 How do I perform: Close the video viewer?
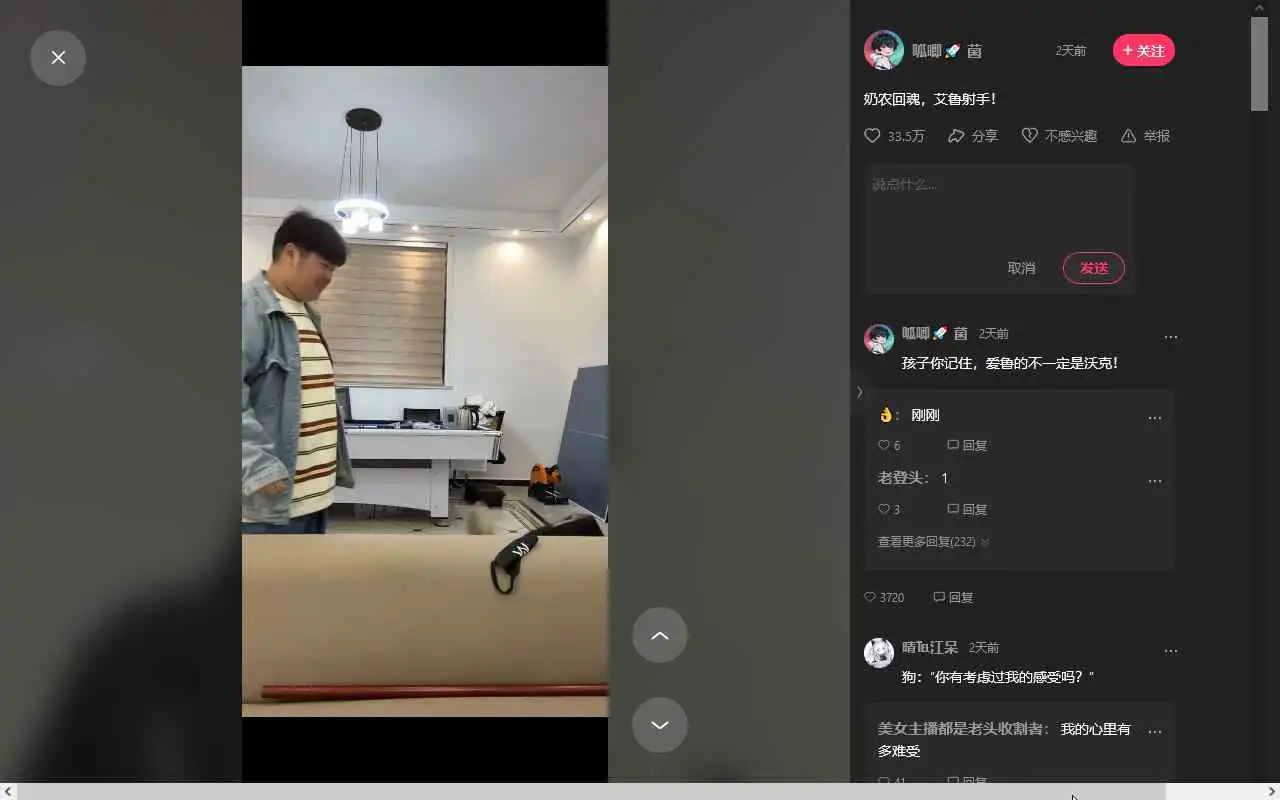pyautogui.click(x=58, y=58)
